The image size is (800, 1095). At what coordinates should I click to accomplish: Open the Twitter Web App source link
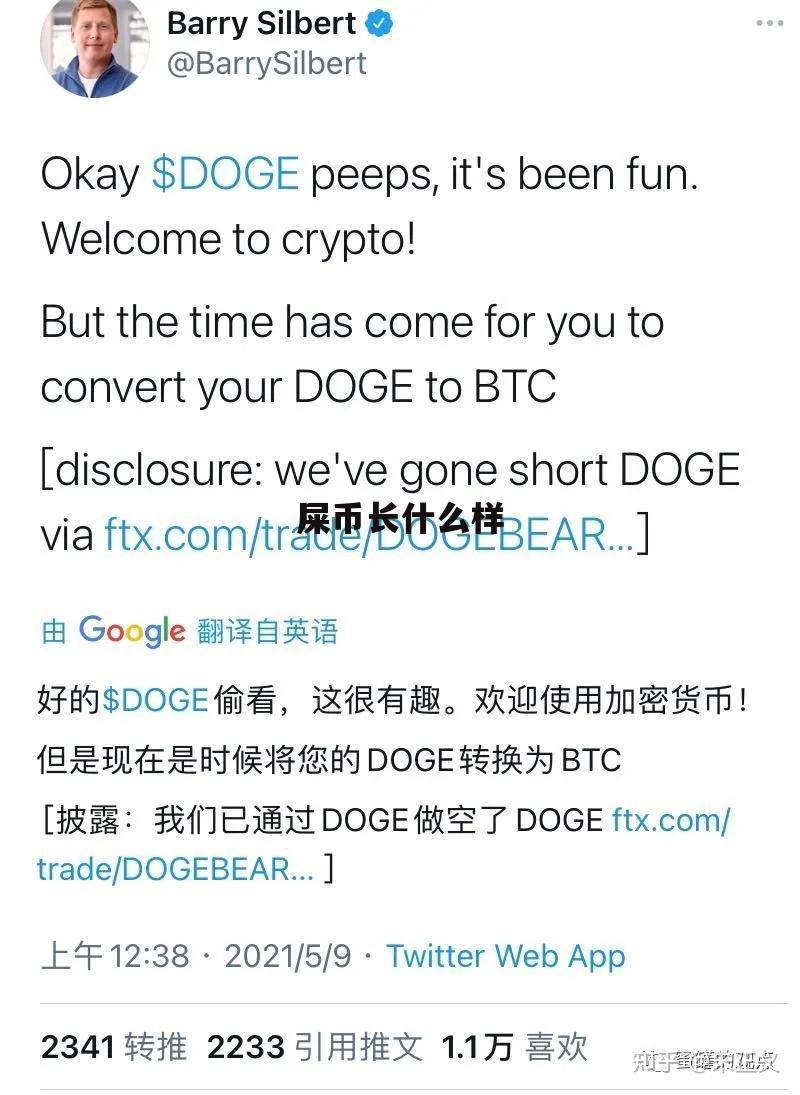click(x=506, y=955)
